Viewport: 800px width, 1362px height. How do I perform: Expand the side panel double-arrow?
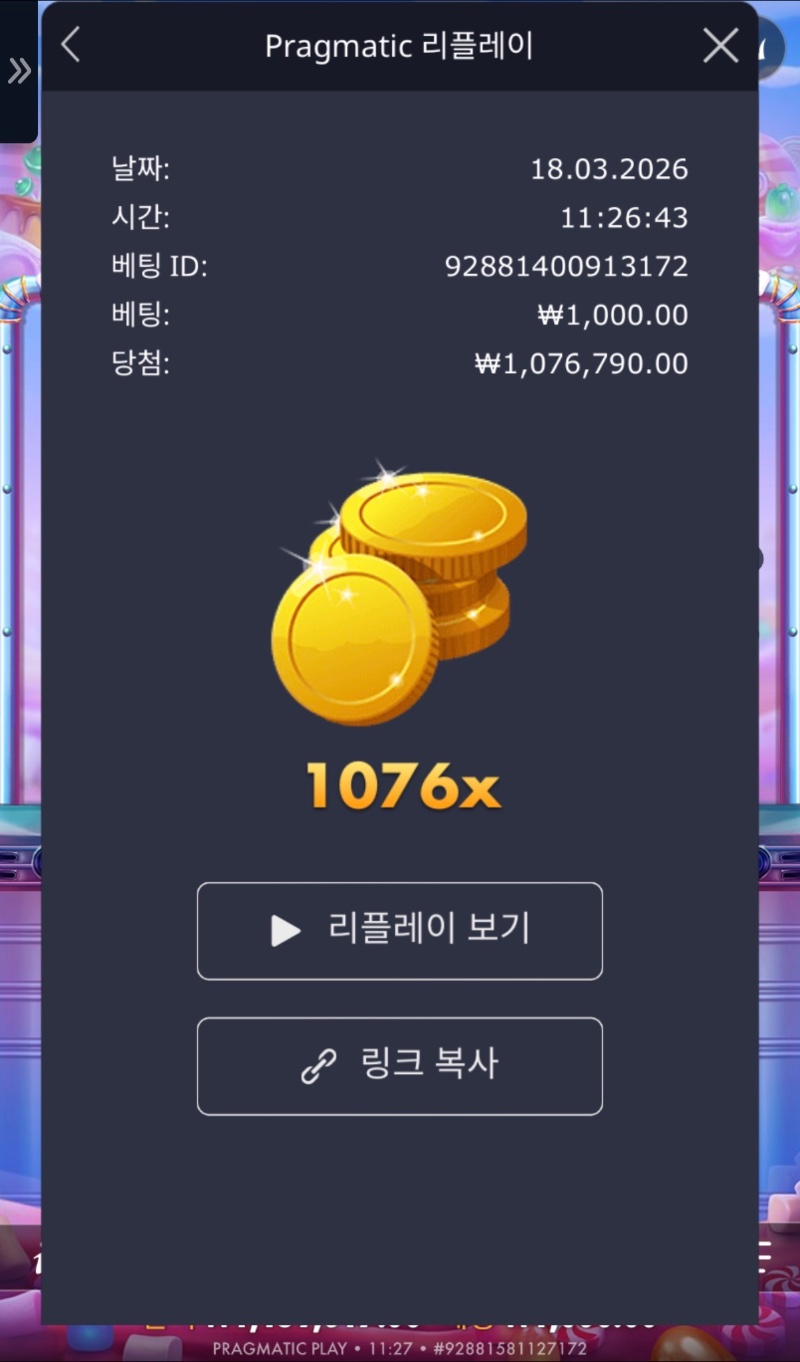tap(19, 71)
